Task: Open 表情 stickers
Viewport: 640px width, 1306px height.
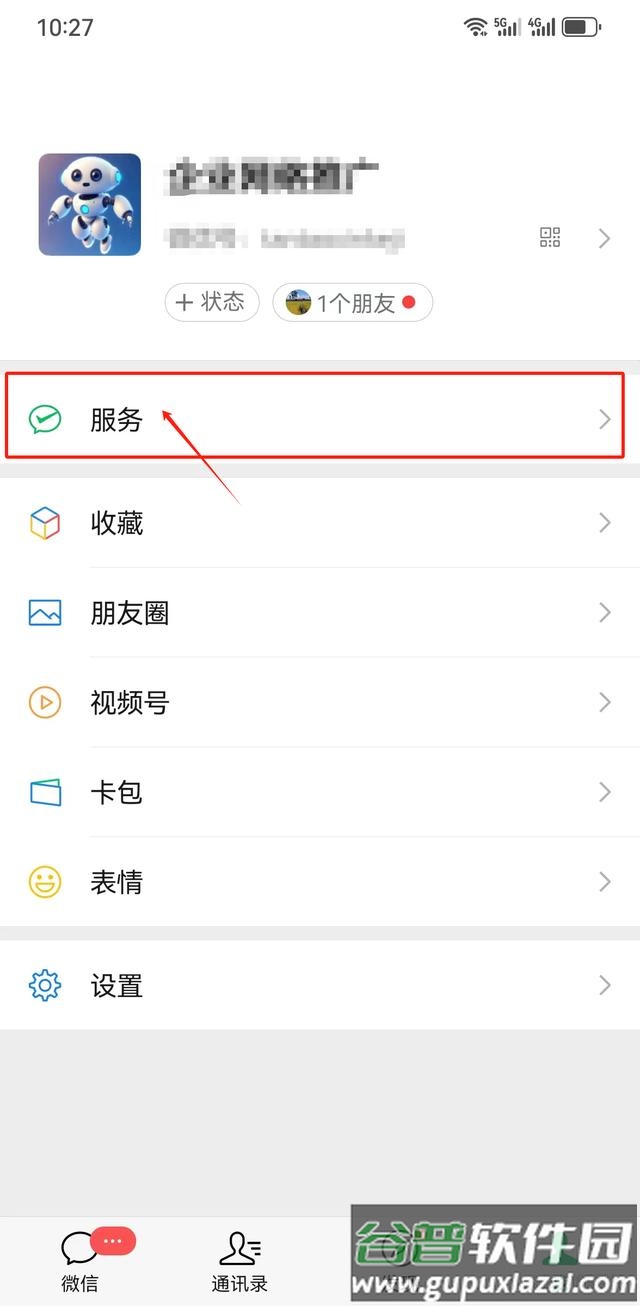Action: (320, 882)
